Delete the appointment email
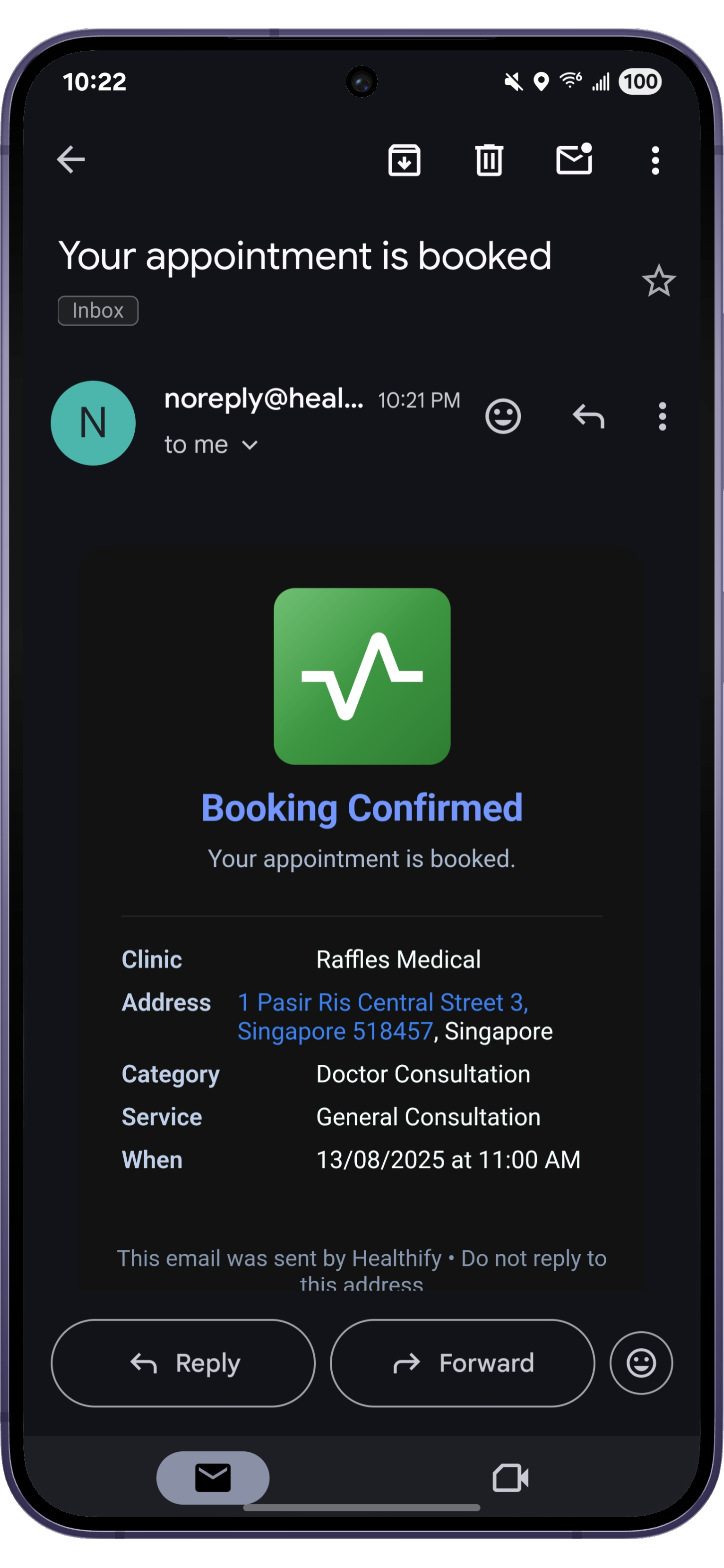Screen dimensions: 724x1568 coord(489,161)
